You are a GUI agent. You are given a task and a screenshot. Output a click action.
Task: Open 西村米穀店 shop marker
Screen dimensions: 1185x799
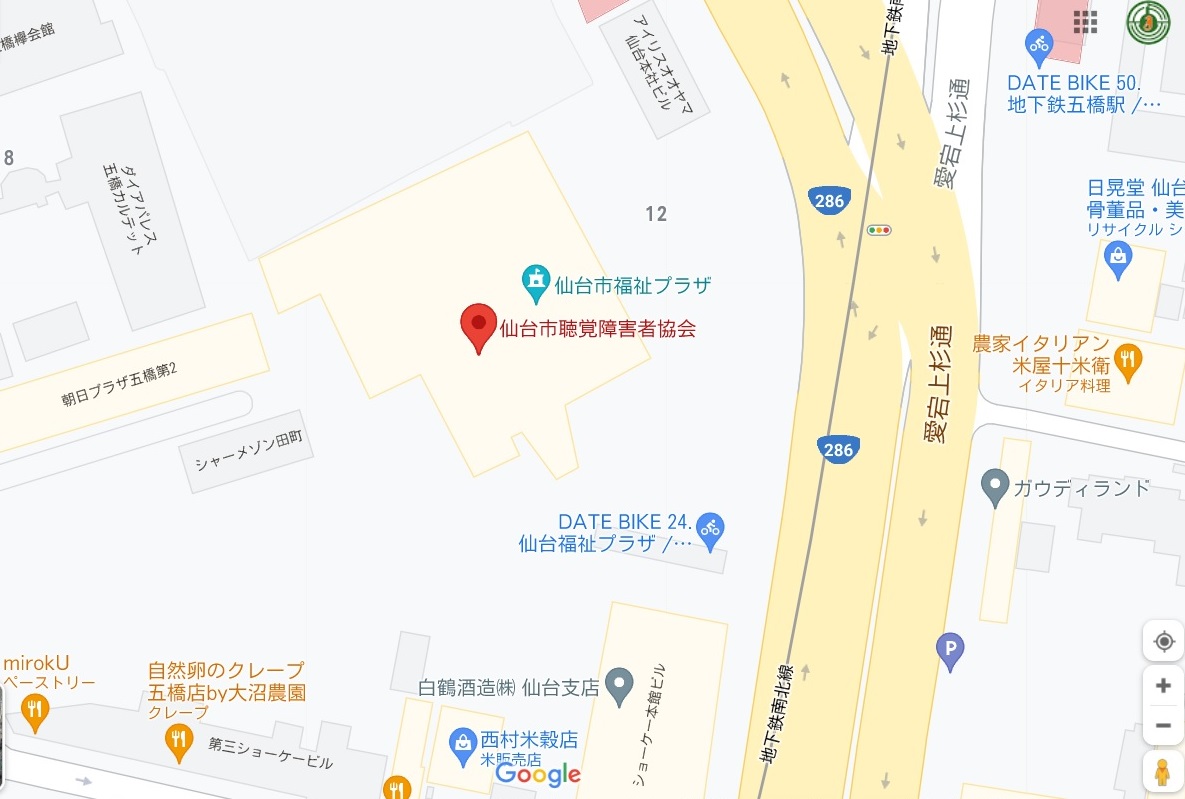462,742
